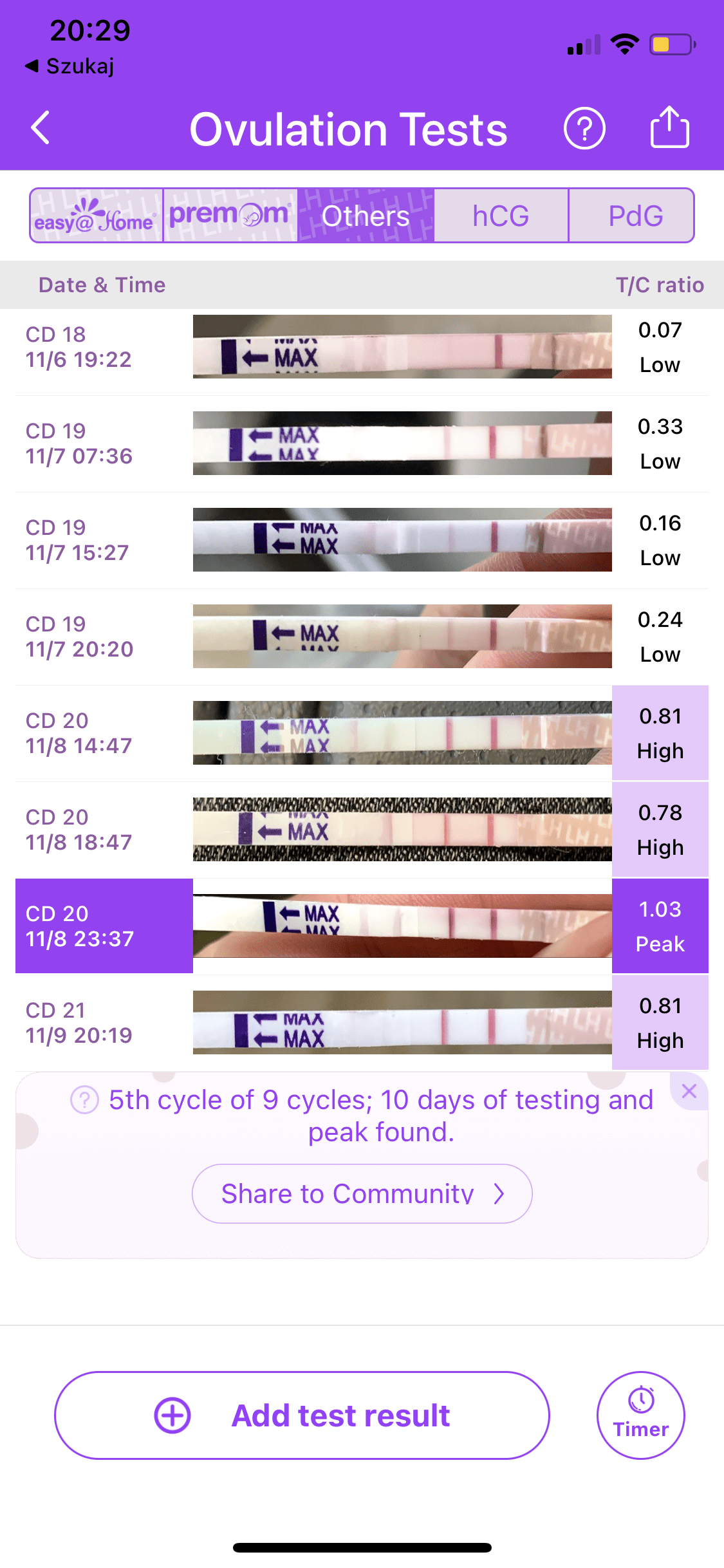Image resolution: width=724 pixels, height=1568 pixels.
Task: Open the 11/8 18:47 High test
Action: pos(360,830)
